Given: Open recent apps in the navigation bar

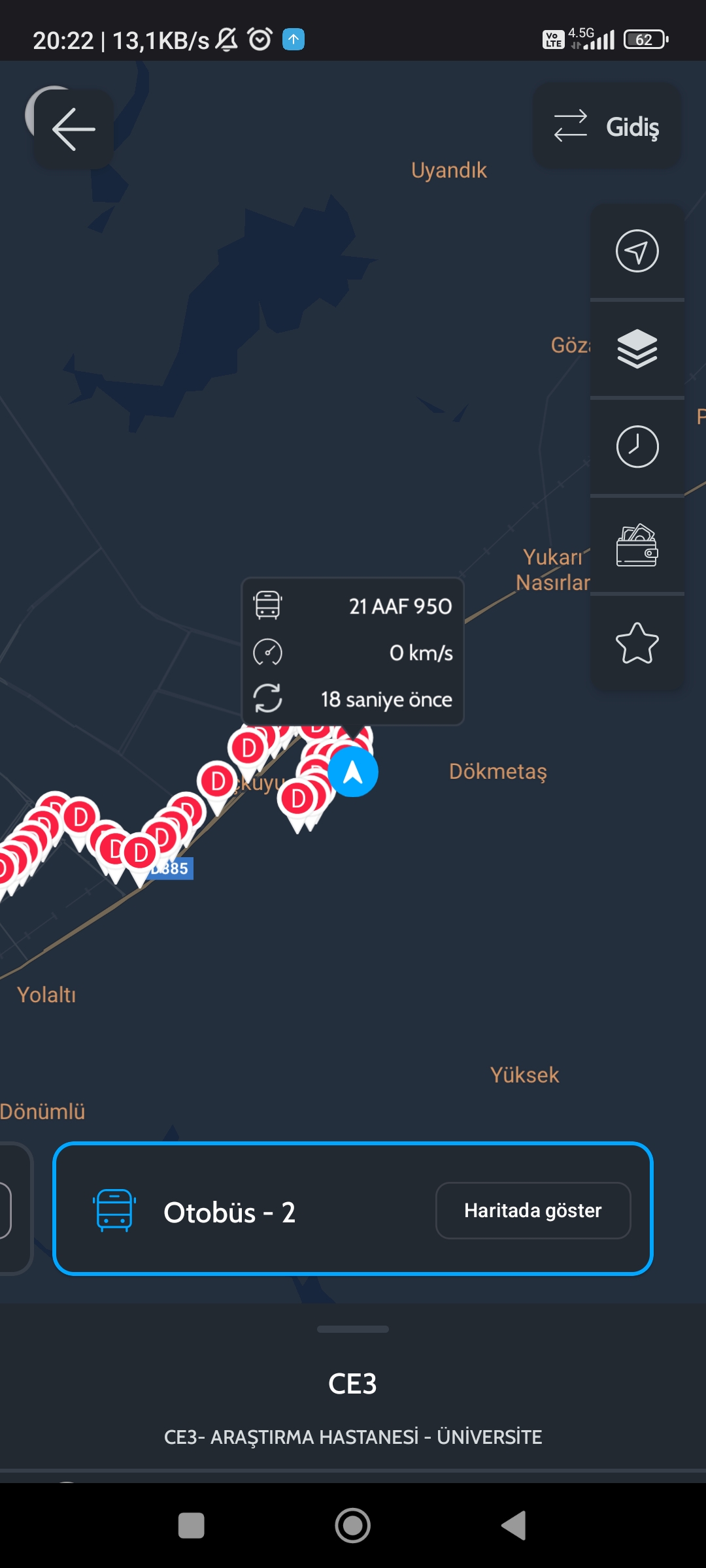Looking at the screenshot, I should (192, 1526).
